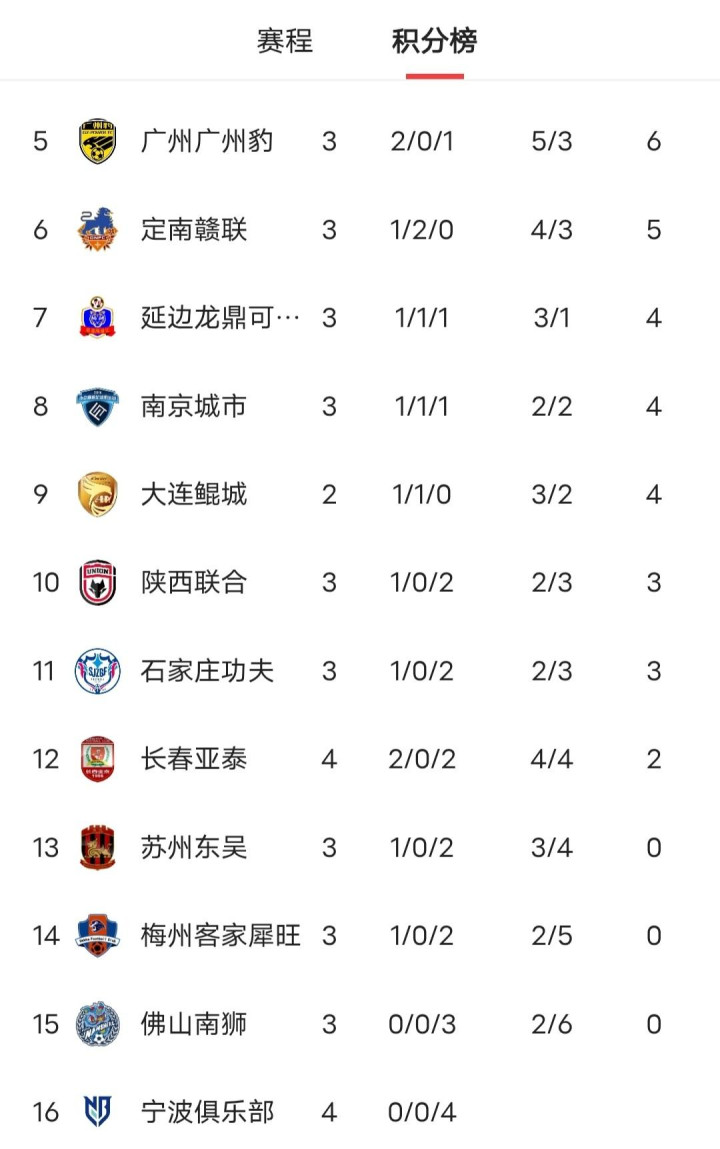720x1149 pixels.
Task: Tap the 大连鲲城 team row
Action: click(x=194, y=494)
